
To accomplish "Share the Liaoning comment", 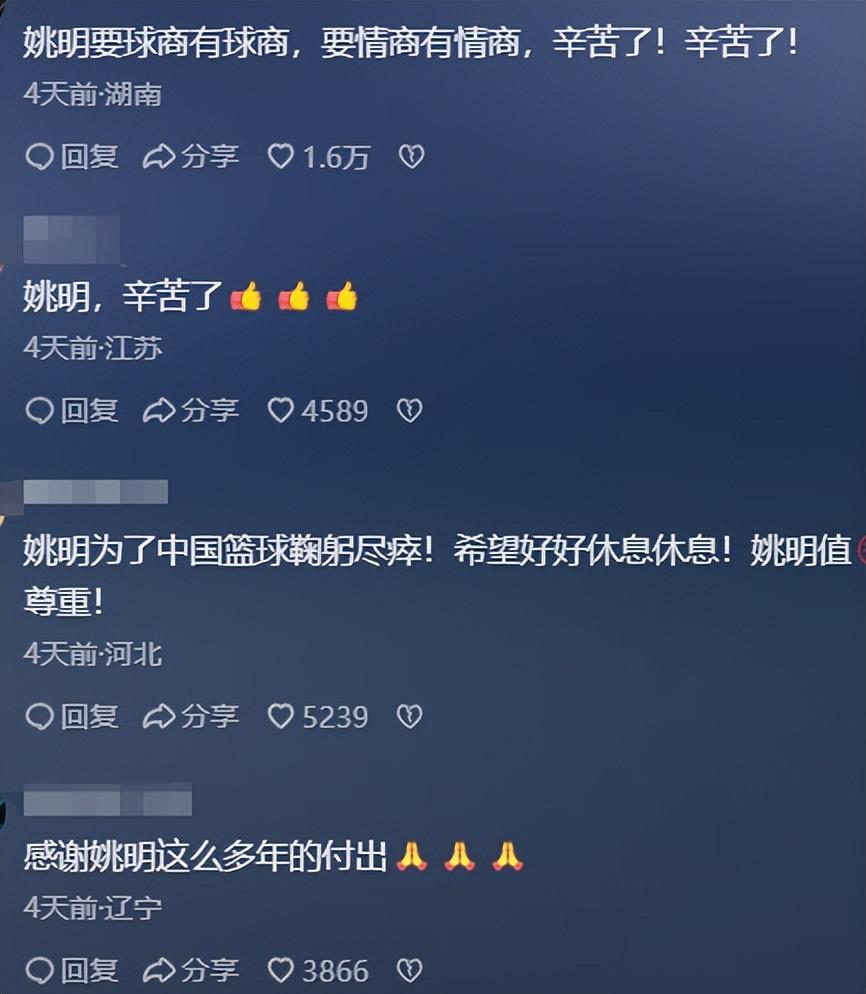I will pyautogui.click(x=191, y=970).
